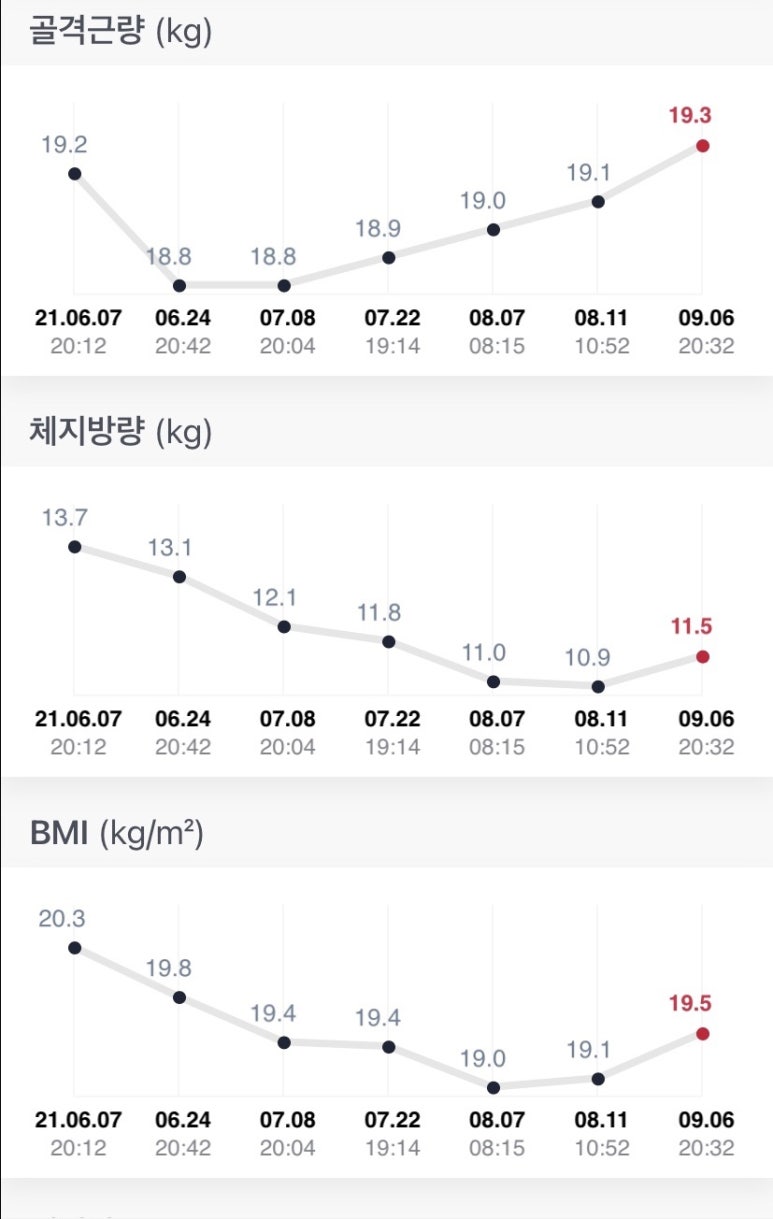This screenshot has height=1219, width=773.
Task: Select the 08.11 point on the BMI chart
Action: pyautogui.click(x=598, y=1078)
